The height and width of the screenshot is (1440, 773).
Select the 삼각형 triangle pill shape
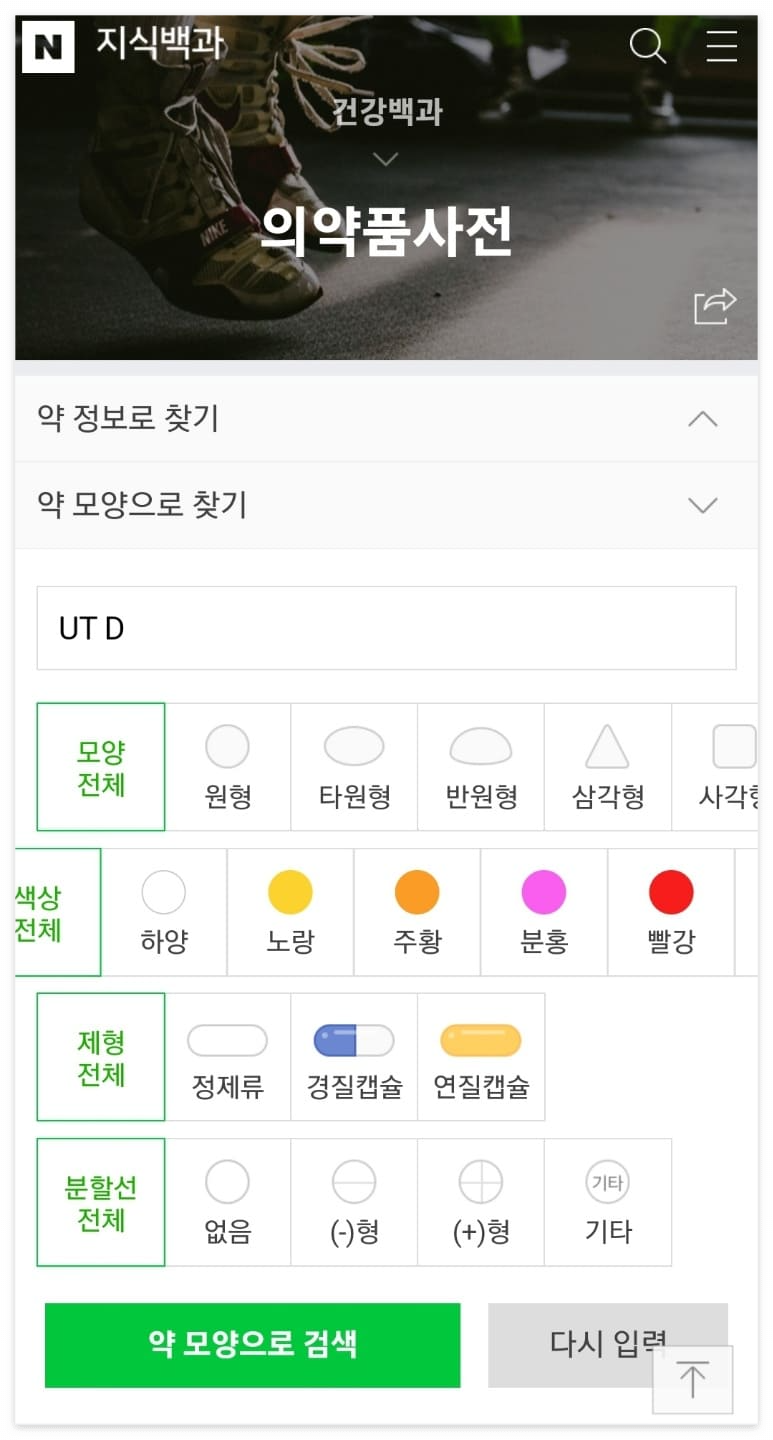point(607,765)
